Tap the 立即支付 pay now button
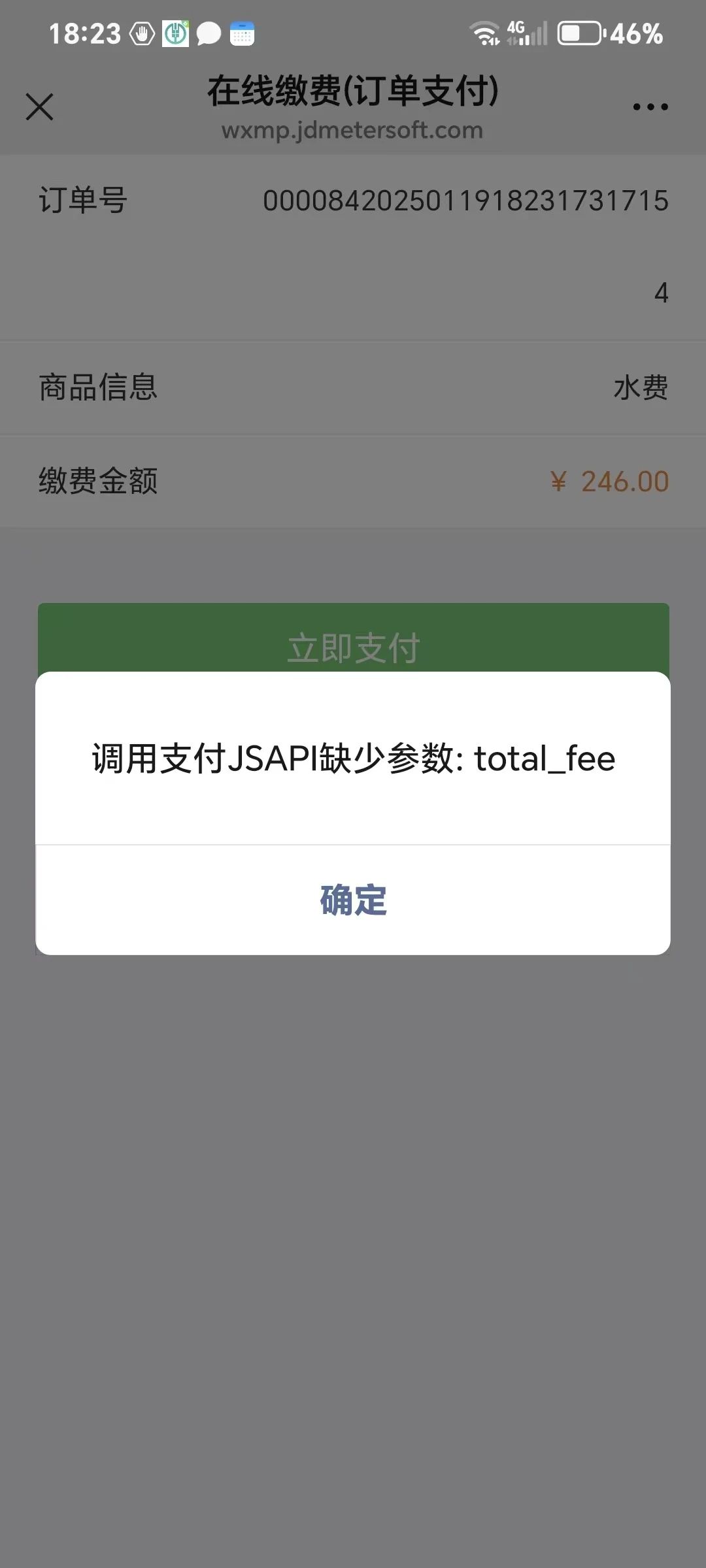Screen dimensions: 706x1568 (x=353, y=638)
